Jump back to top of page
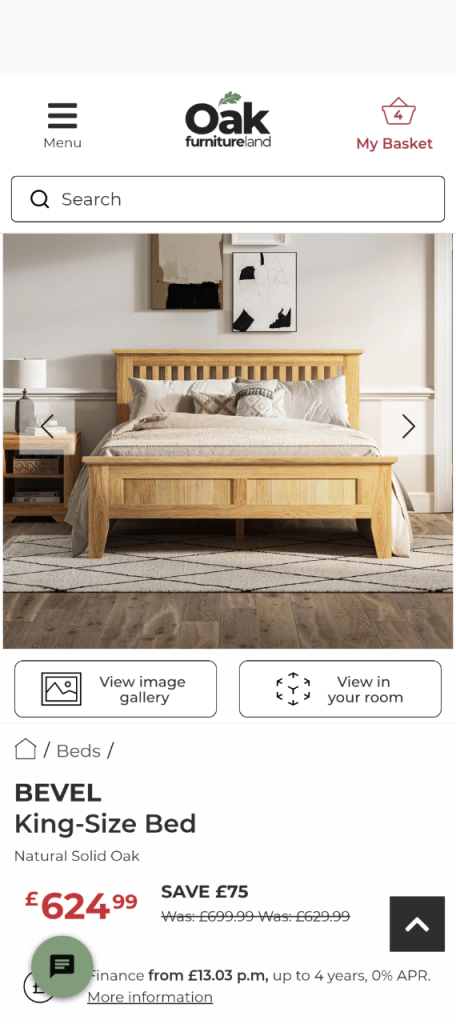 coord(417,923)
